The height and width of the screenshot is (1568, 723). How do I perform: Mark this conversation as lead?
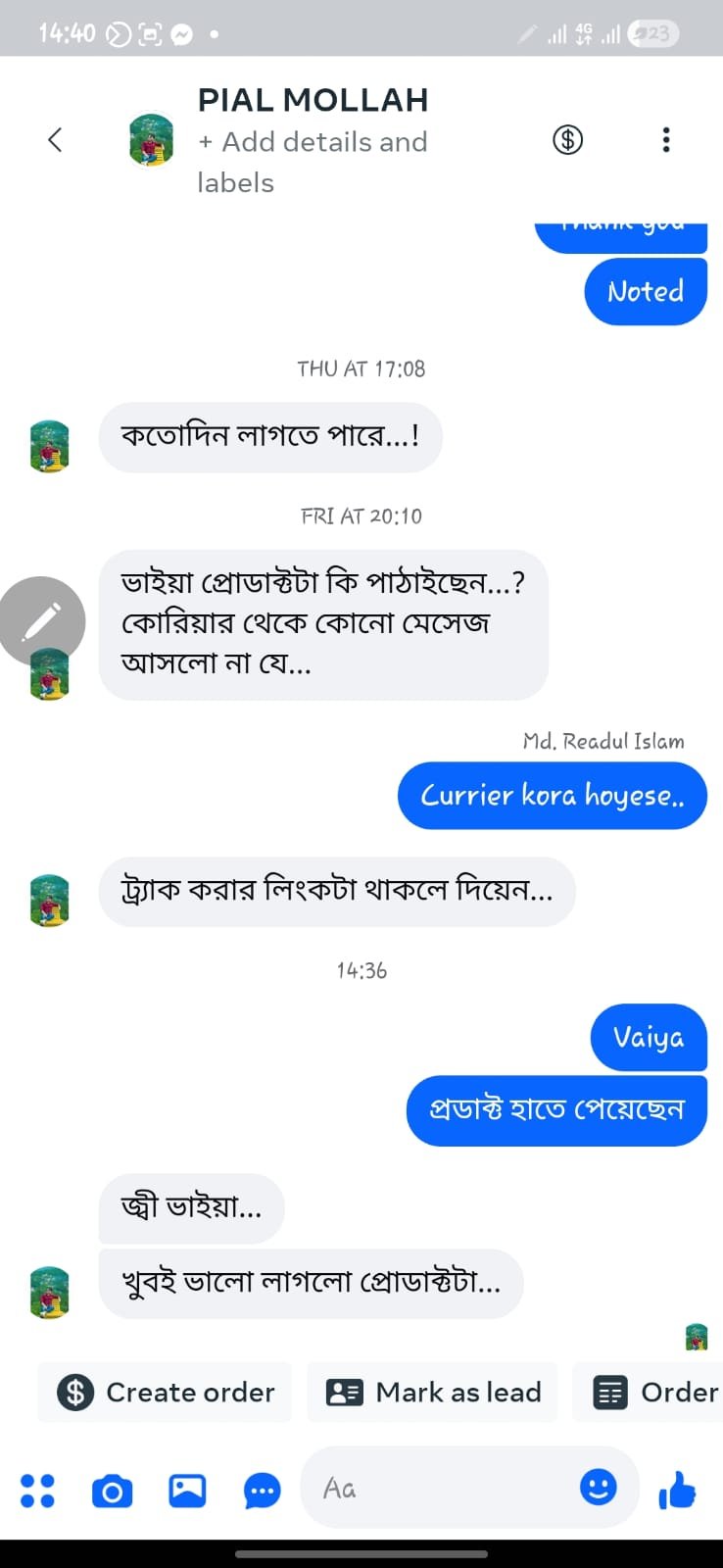coord(433,1392)
